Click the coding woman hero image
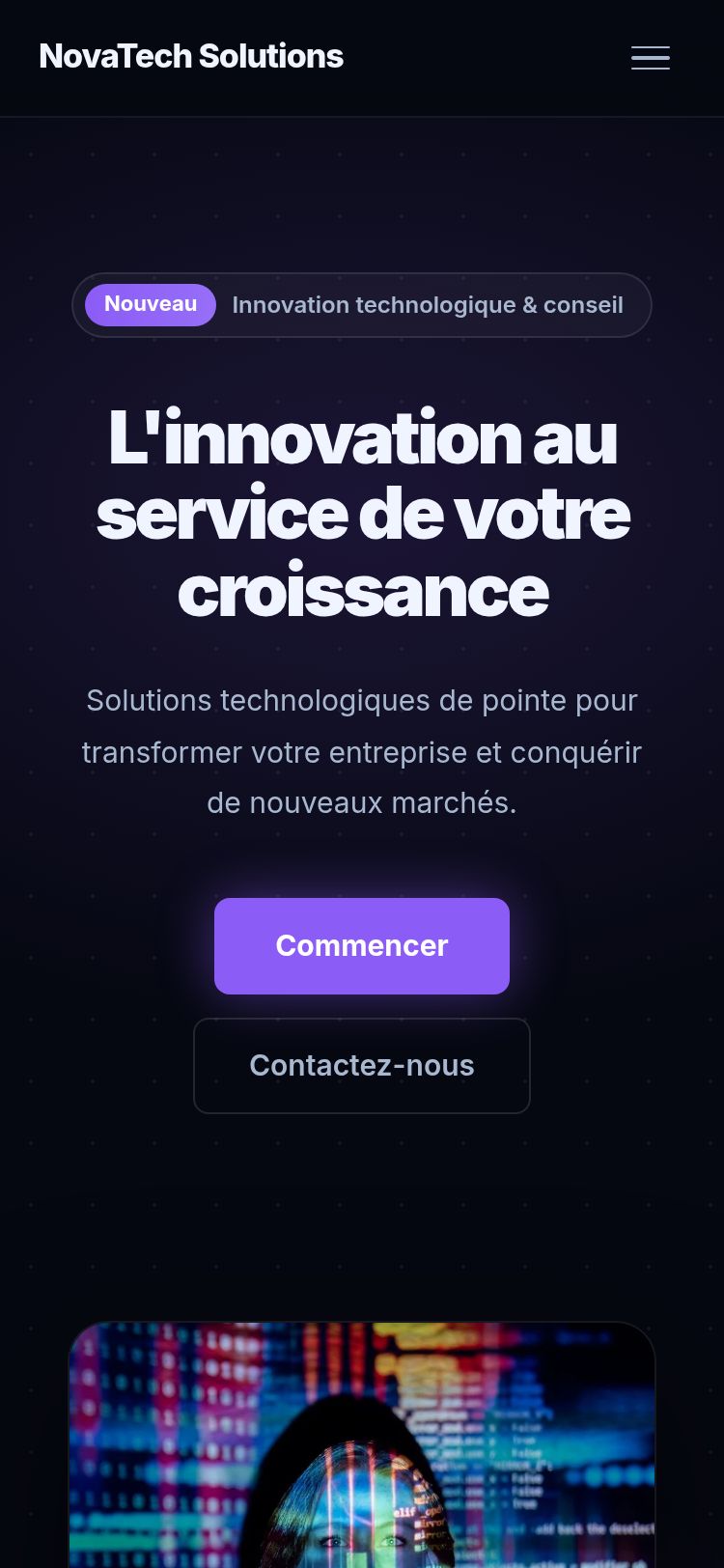 pos(362,1448)
